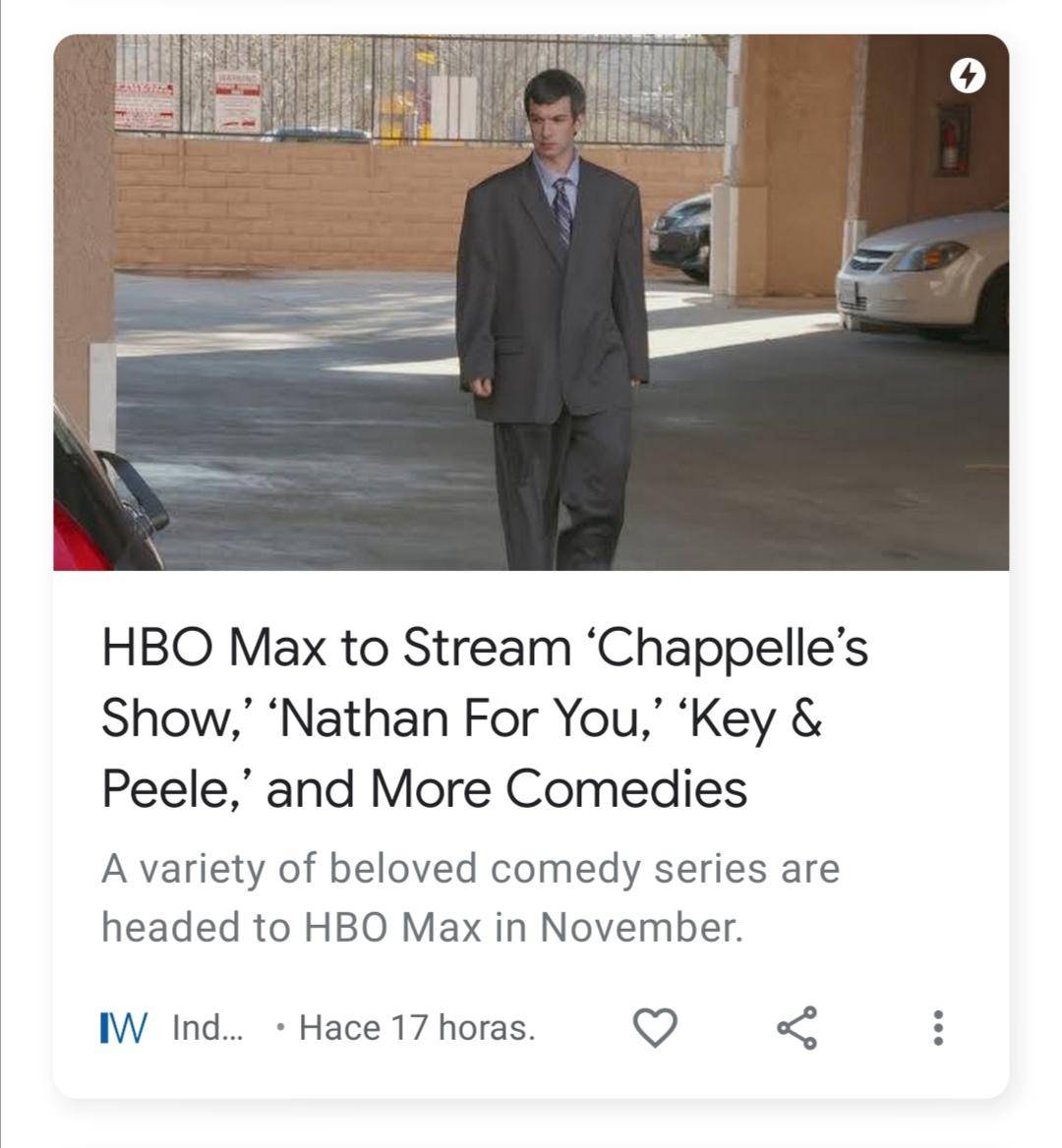This screenshot has height=1148, width=1062.
Task: Open the HBO Max comedies article card
Action: click(x=484, y=717)
